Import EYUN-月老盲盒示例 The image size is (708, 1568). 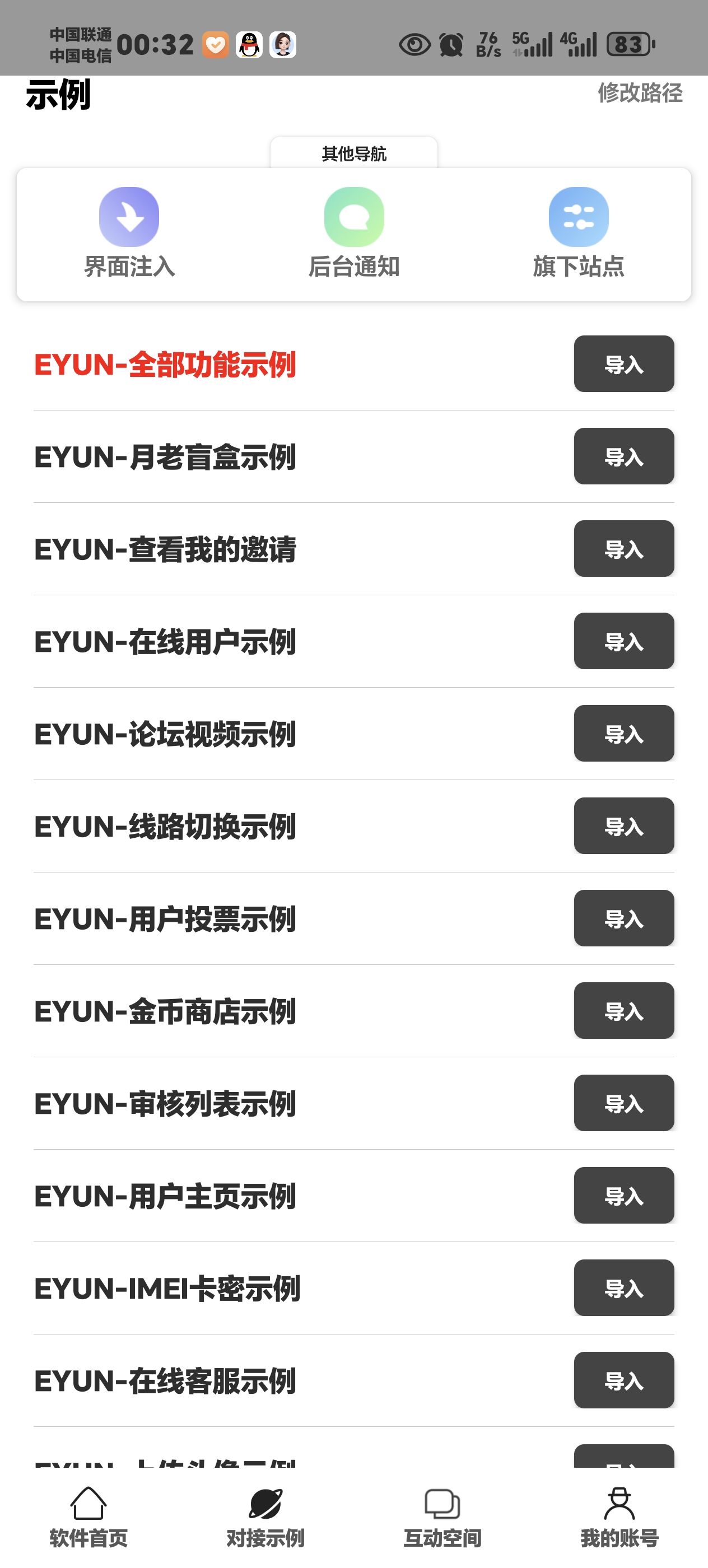tap(623, 456)
